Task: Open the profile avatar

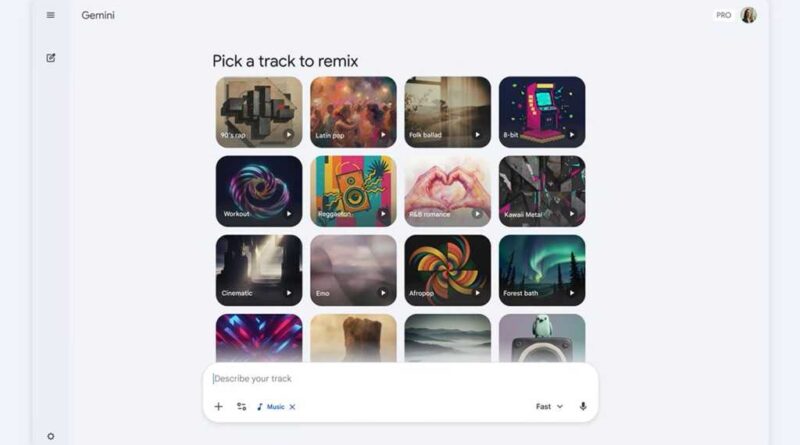Action: pos(748,15)
